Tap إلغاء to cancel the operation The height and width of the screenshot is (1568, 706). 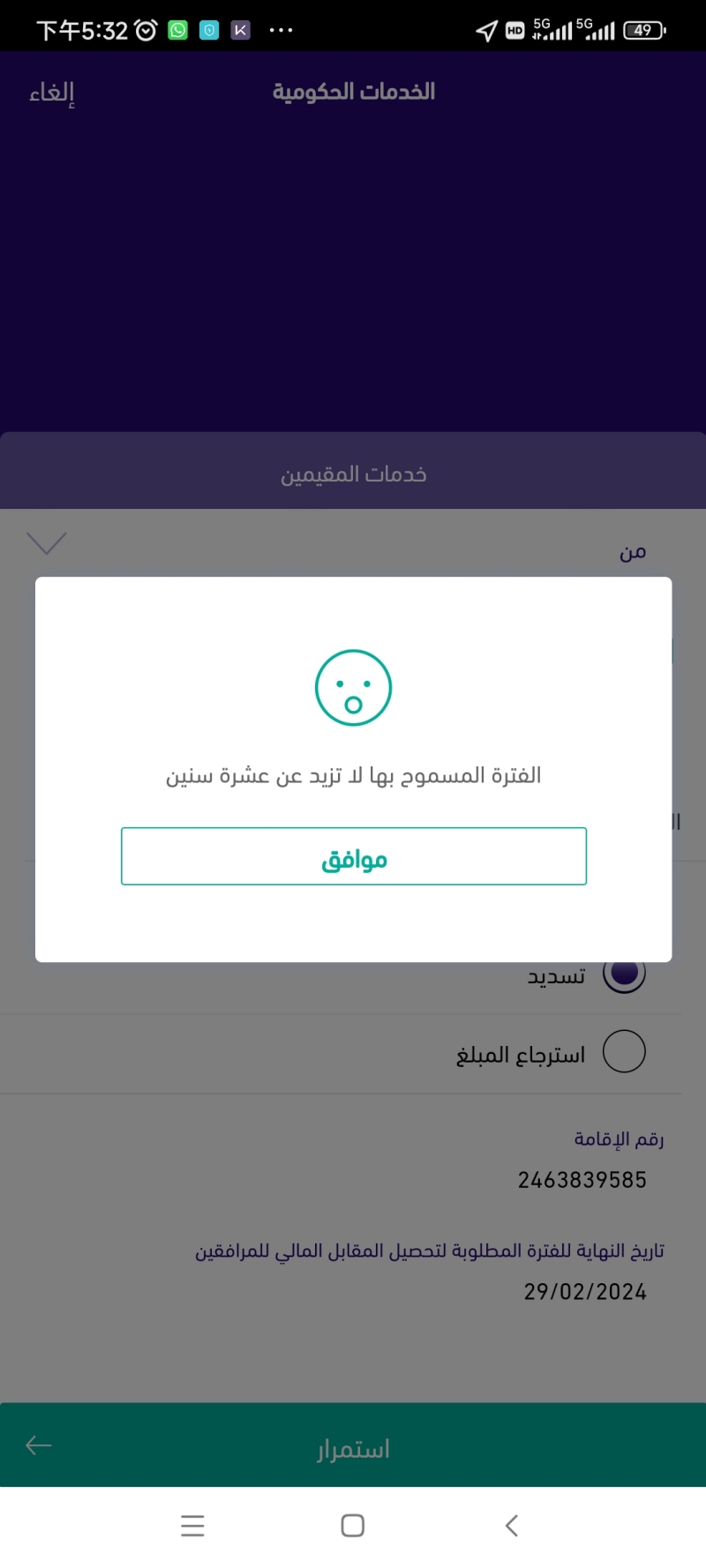tap(52, 93)
